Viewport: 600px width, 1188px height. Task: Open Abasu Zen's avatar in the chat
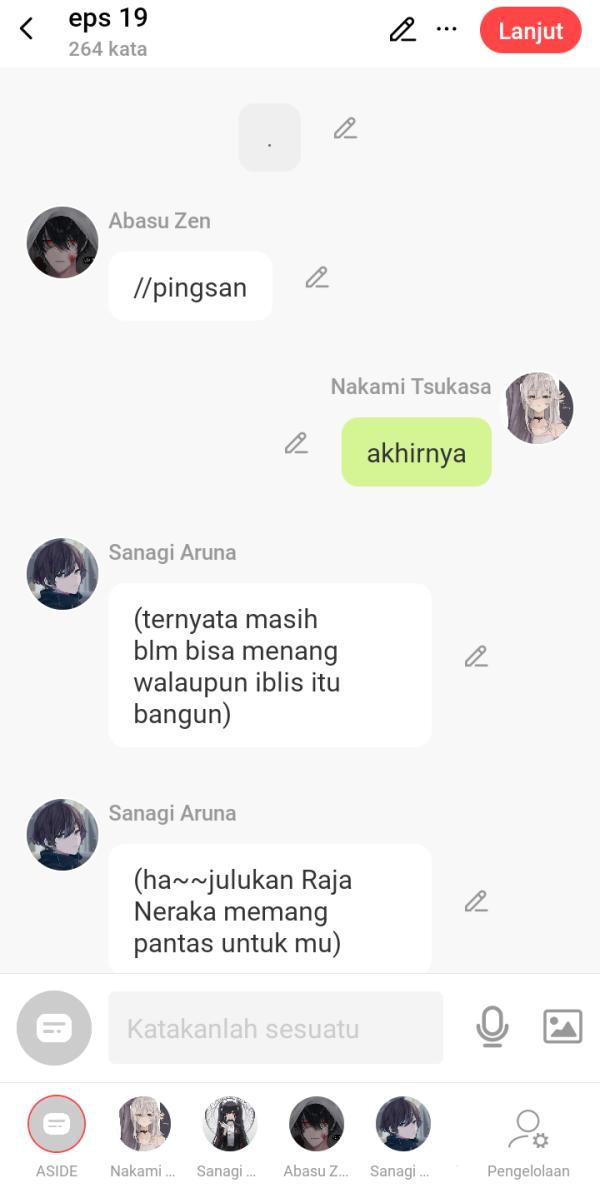(x=62, y=243)
